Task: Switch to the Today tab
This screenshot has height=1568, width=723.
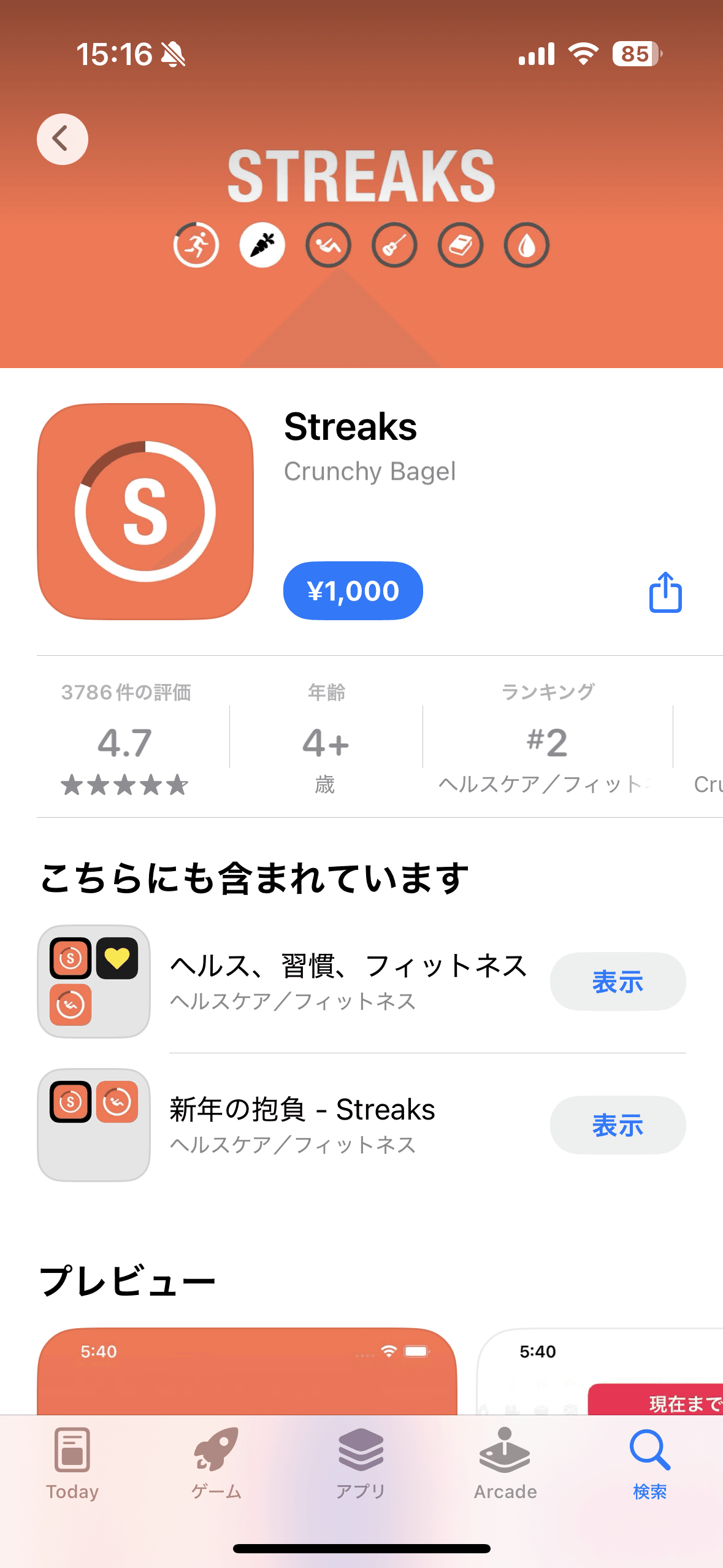Action: (72, 1462)
